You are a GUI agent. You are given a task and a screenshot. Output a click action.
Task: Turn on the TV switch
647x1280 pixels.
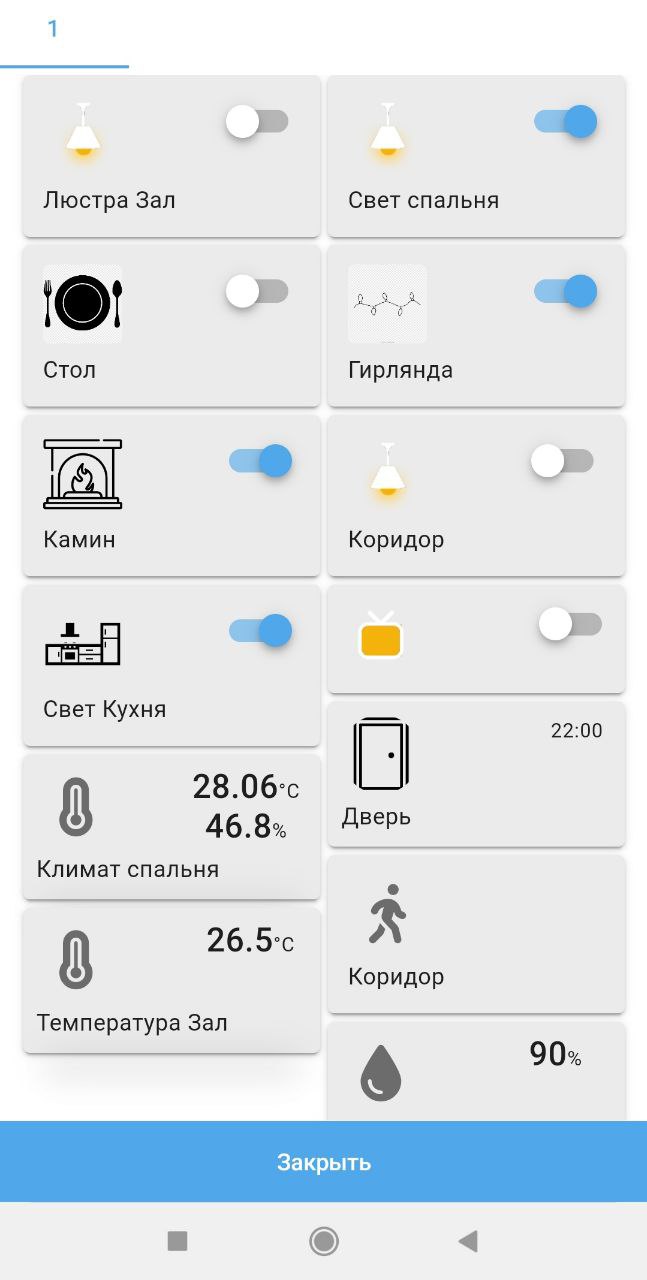(x=570, y=625)
